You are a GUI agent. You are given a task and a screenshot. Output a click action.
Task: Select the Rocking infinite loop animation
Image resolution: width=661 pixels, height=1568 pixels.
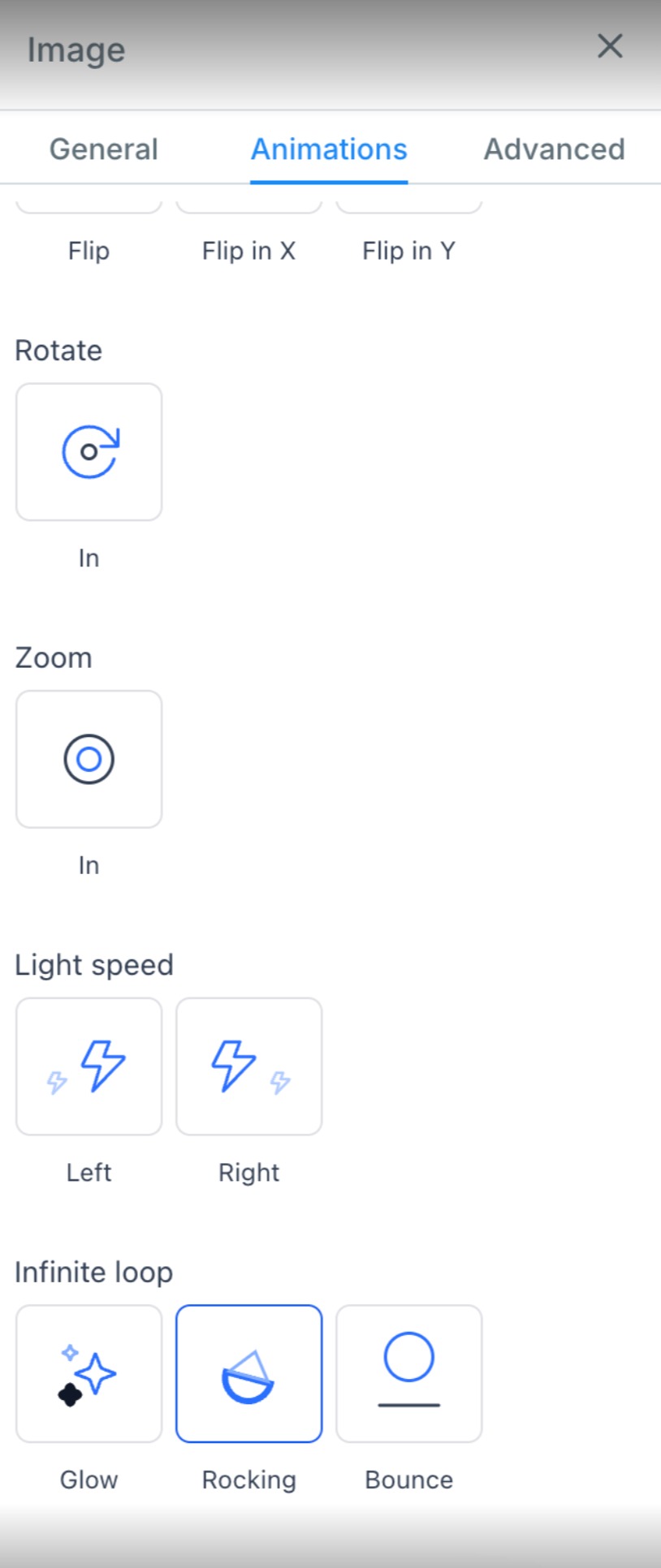248,1374
